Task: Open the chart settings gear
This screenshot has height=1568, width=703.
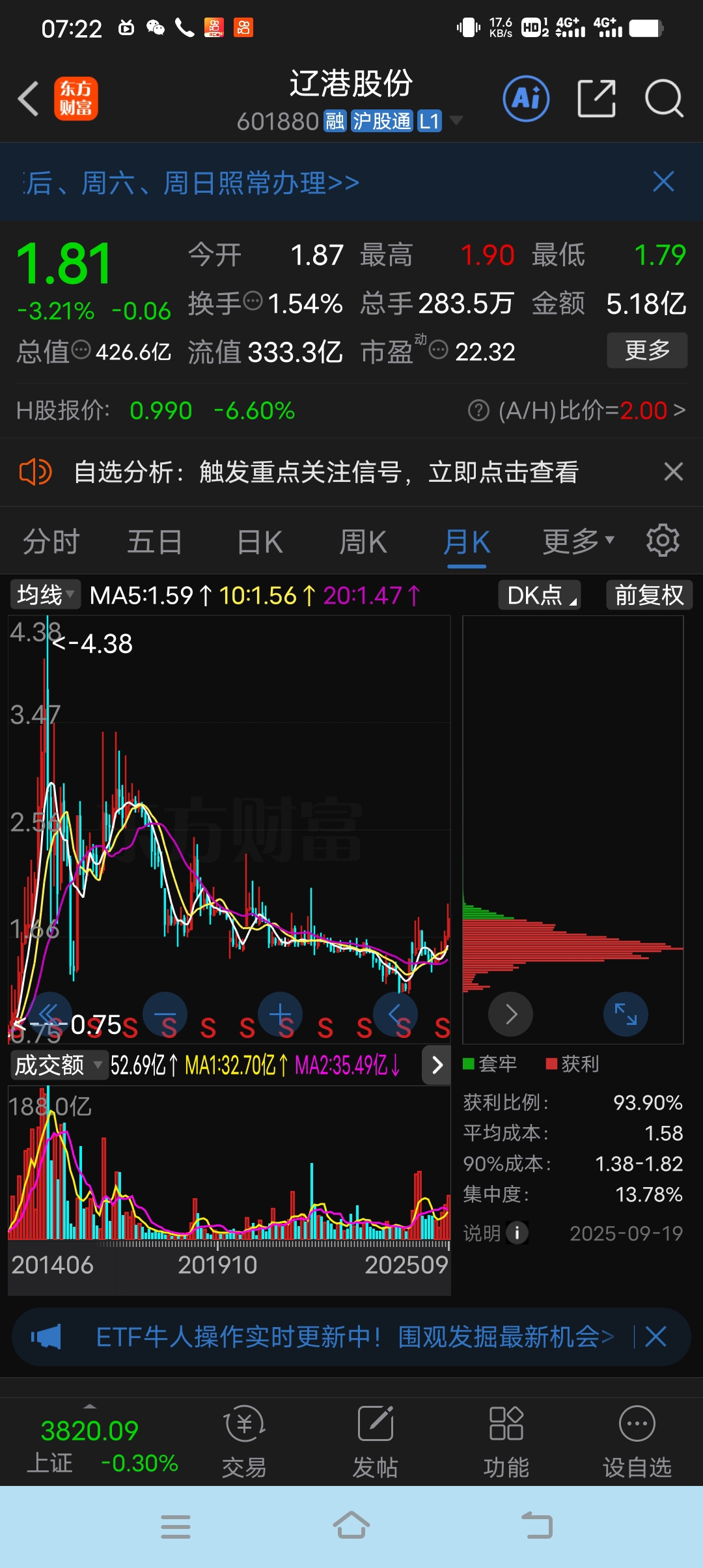Action: tap(662, 540)
